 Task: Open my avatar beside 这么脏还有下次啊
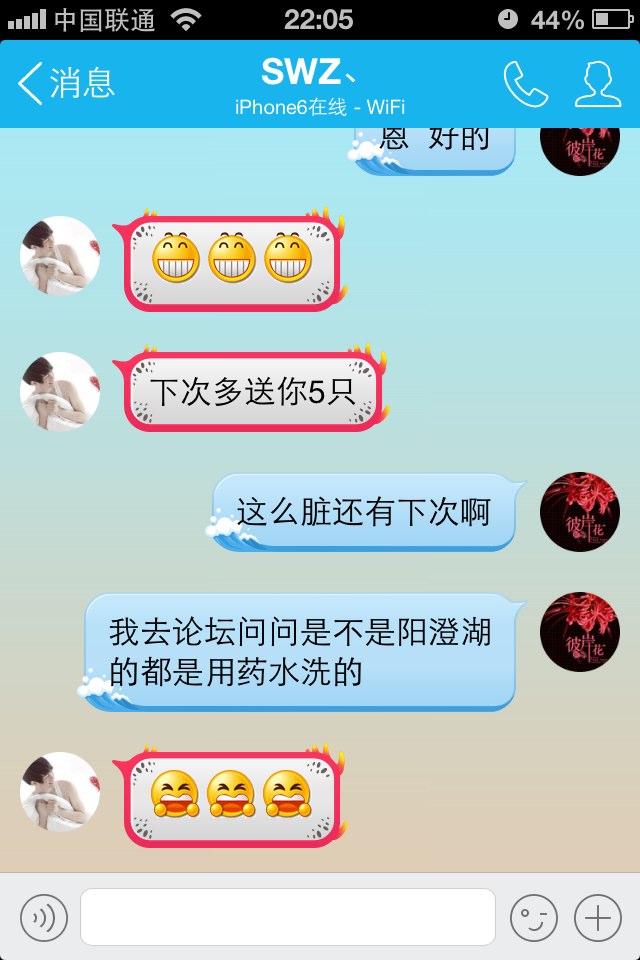[x=579, y=512]
